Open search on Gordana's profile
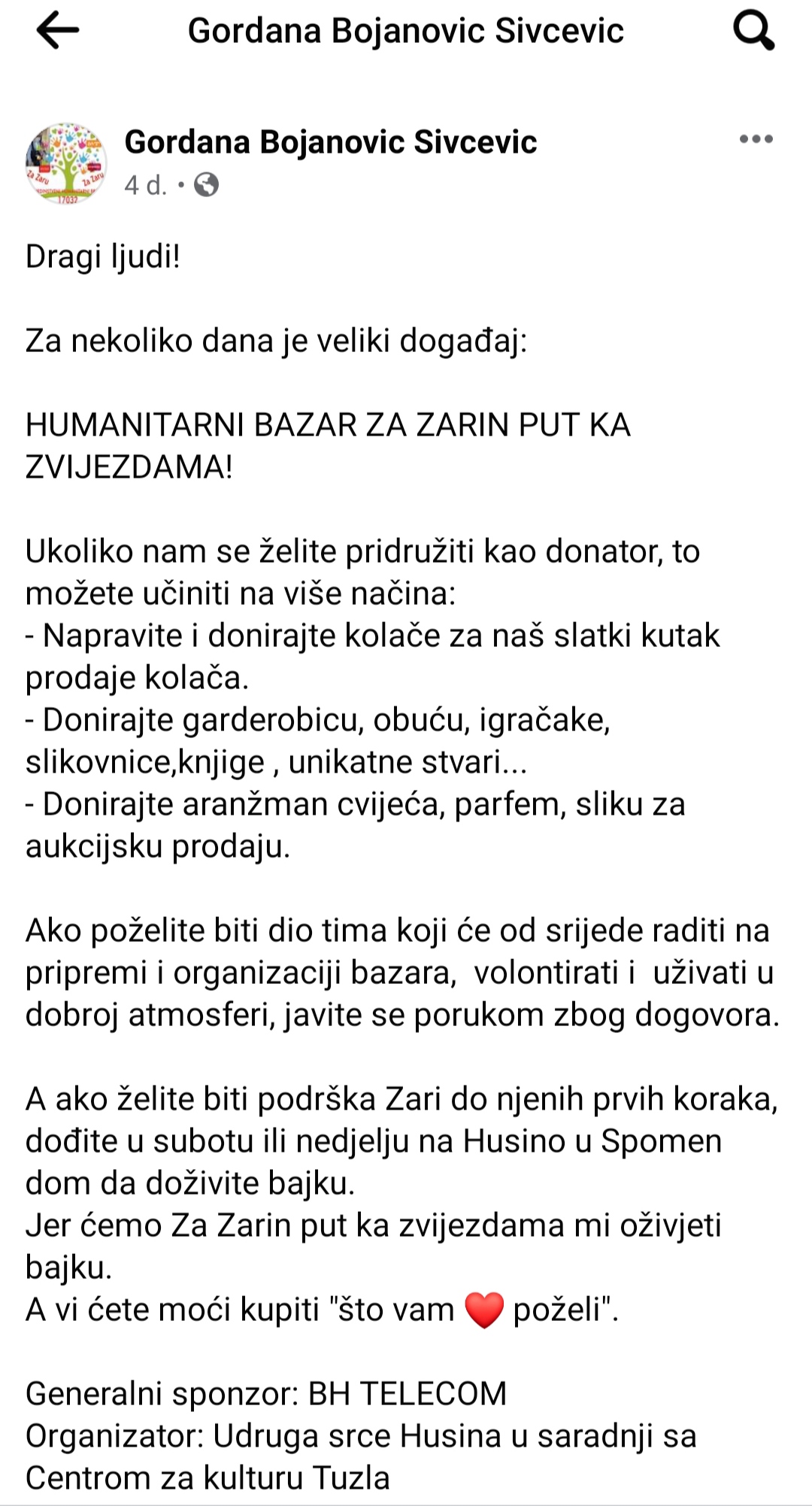The image size is (812, 1506). [x=753, y=32]
